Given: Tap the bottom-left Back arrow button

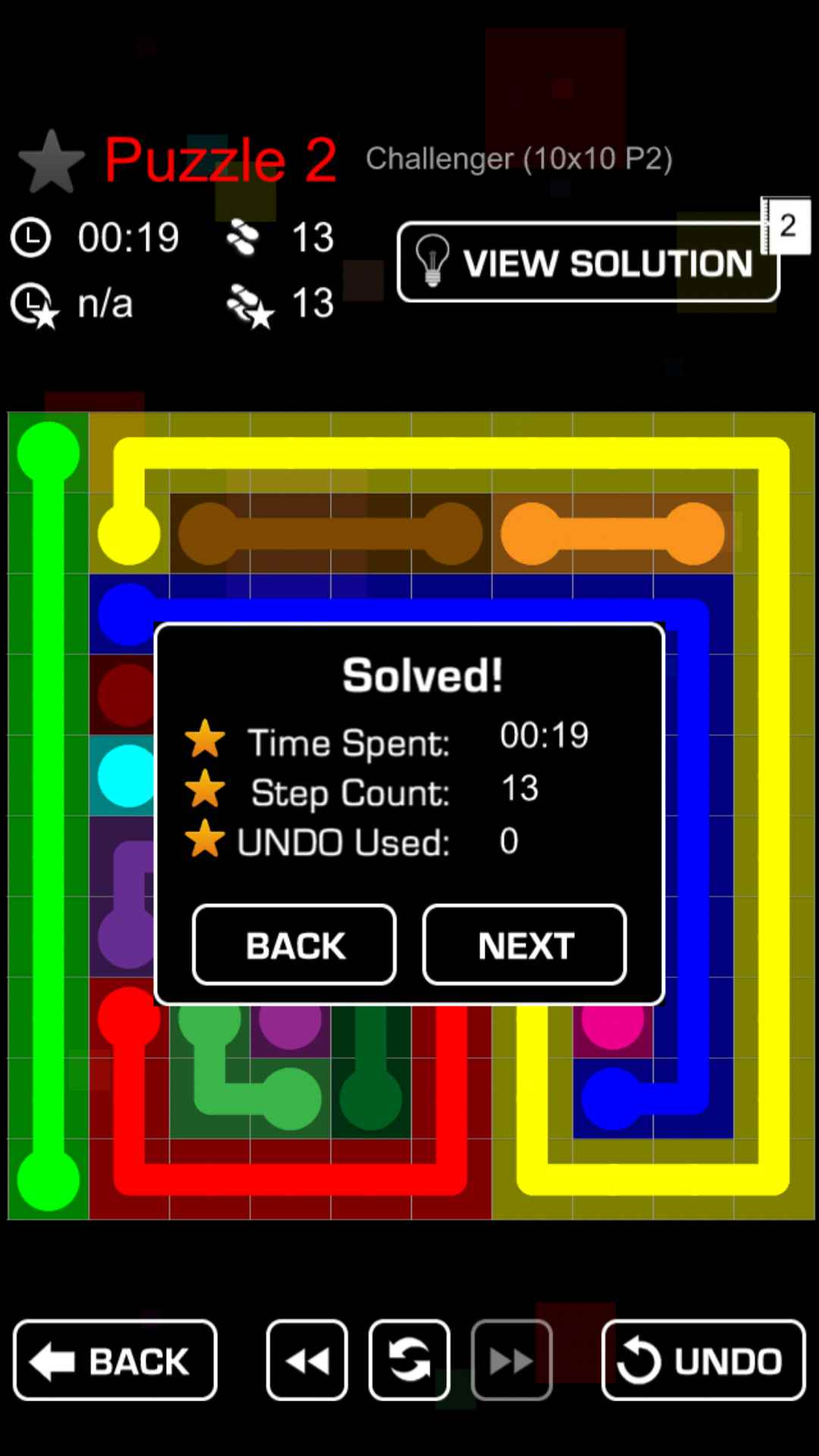Looking at the screenshot, I should (115, 1360).
